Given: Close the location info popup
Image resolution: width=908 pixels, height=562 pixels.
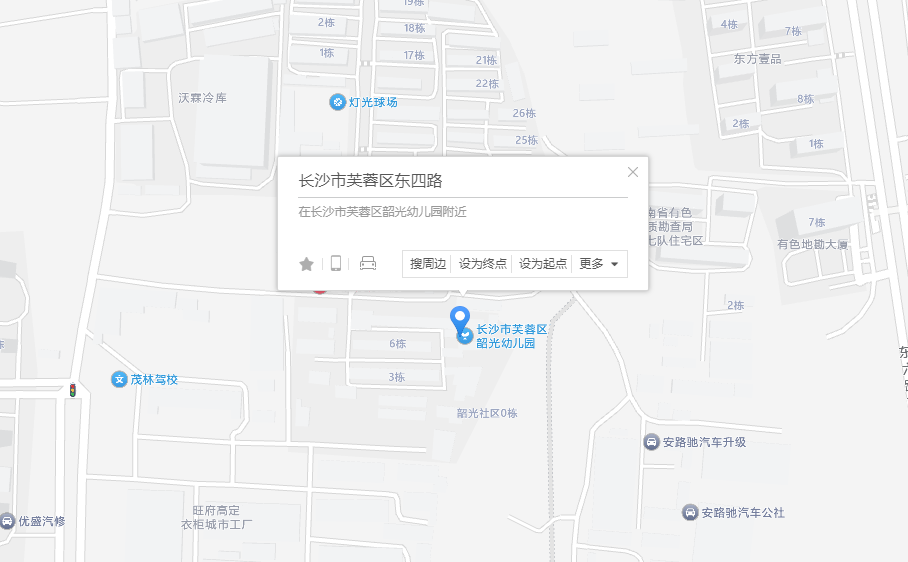Looking at the screenshot, I should tap(633, 172).
